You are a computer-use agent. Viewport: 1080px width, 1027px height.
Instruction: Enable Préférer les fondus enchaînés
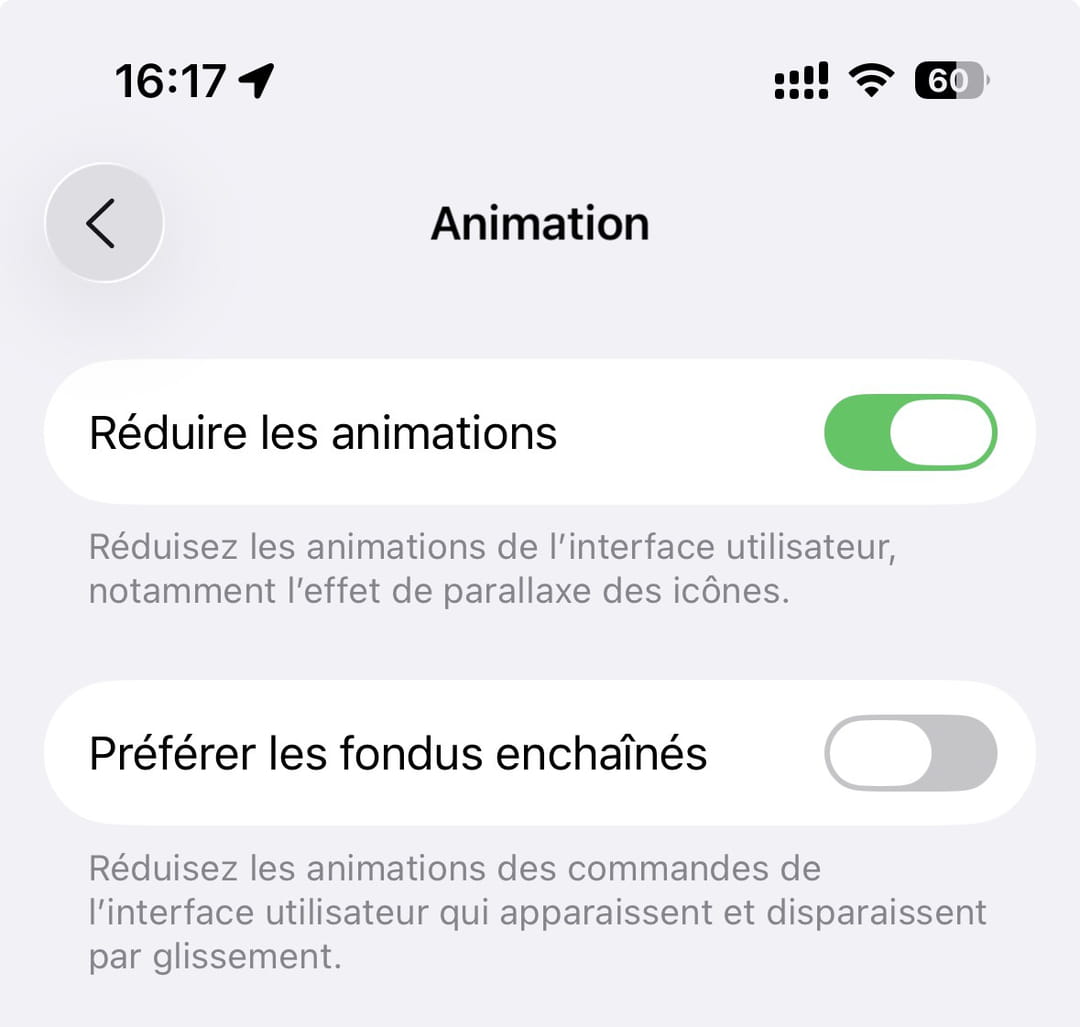coord(910,753)
